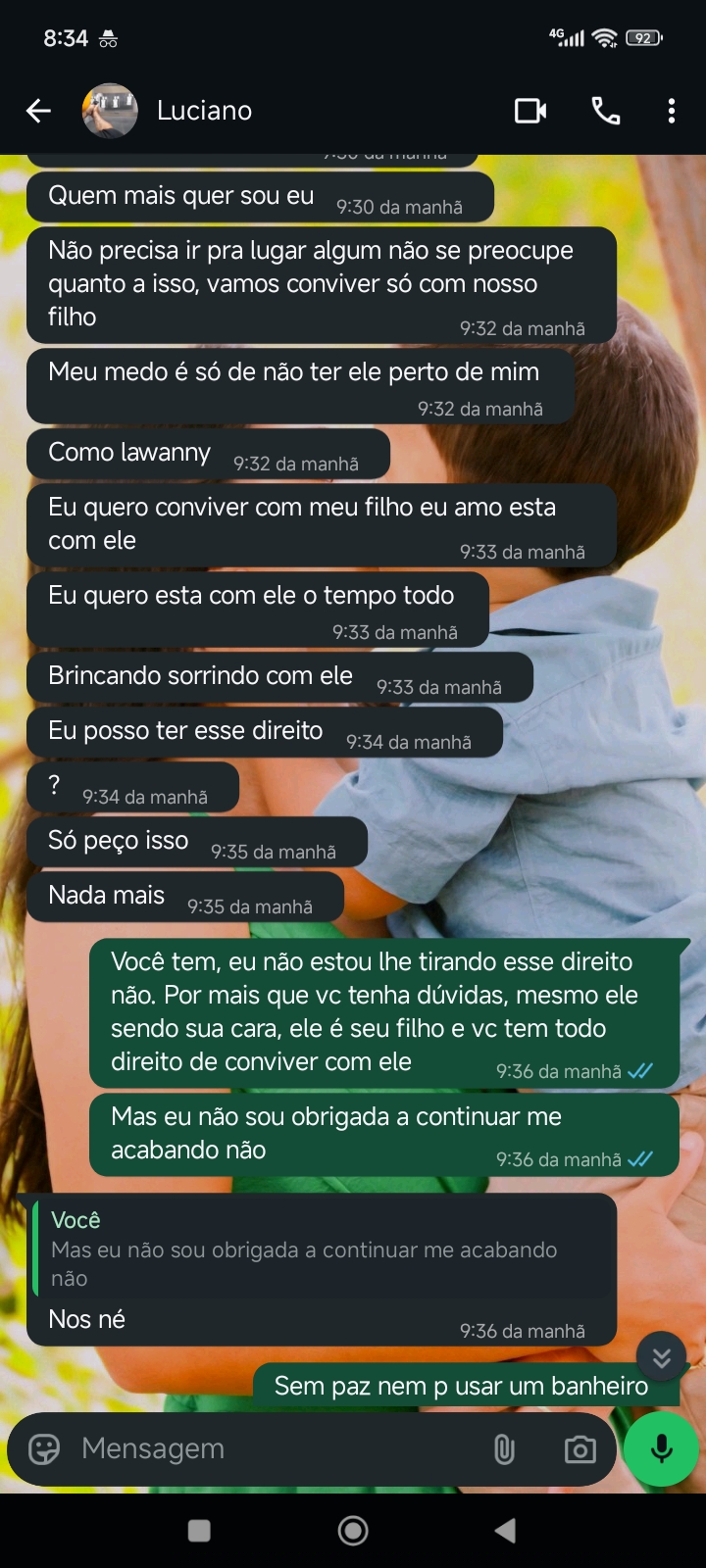Focus the Mensagem text field
The height and width of the screenshot is (1568, 706).
pos(275,1448)
